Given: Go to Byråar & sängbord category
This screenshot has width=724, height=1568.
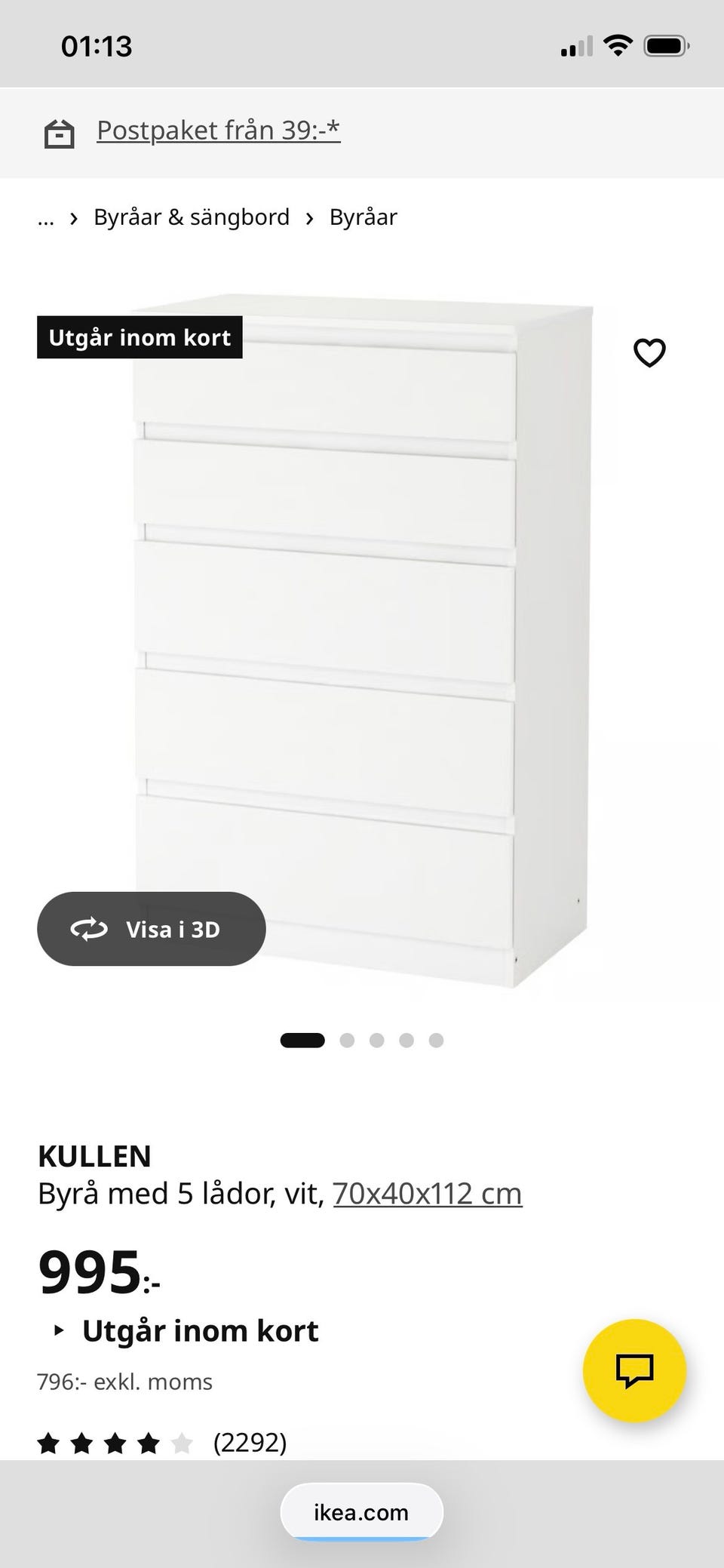Looking at the screenshot, I should pyautogui.click(x=192, y=217).
